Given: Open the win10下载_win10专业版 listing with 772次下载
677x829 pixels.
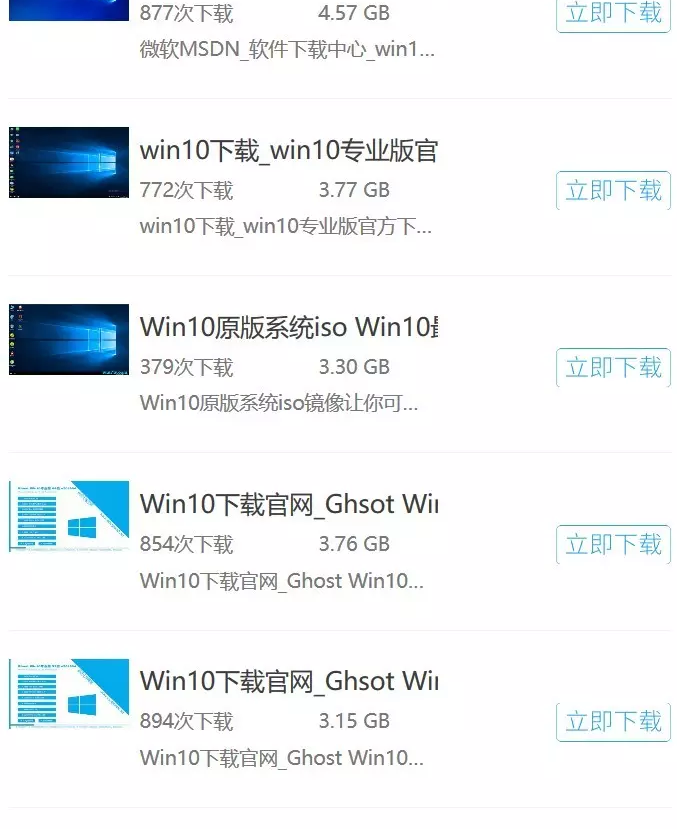Looking at the screenshot, I should [x=288, y=151].
